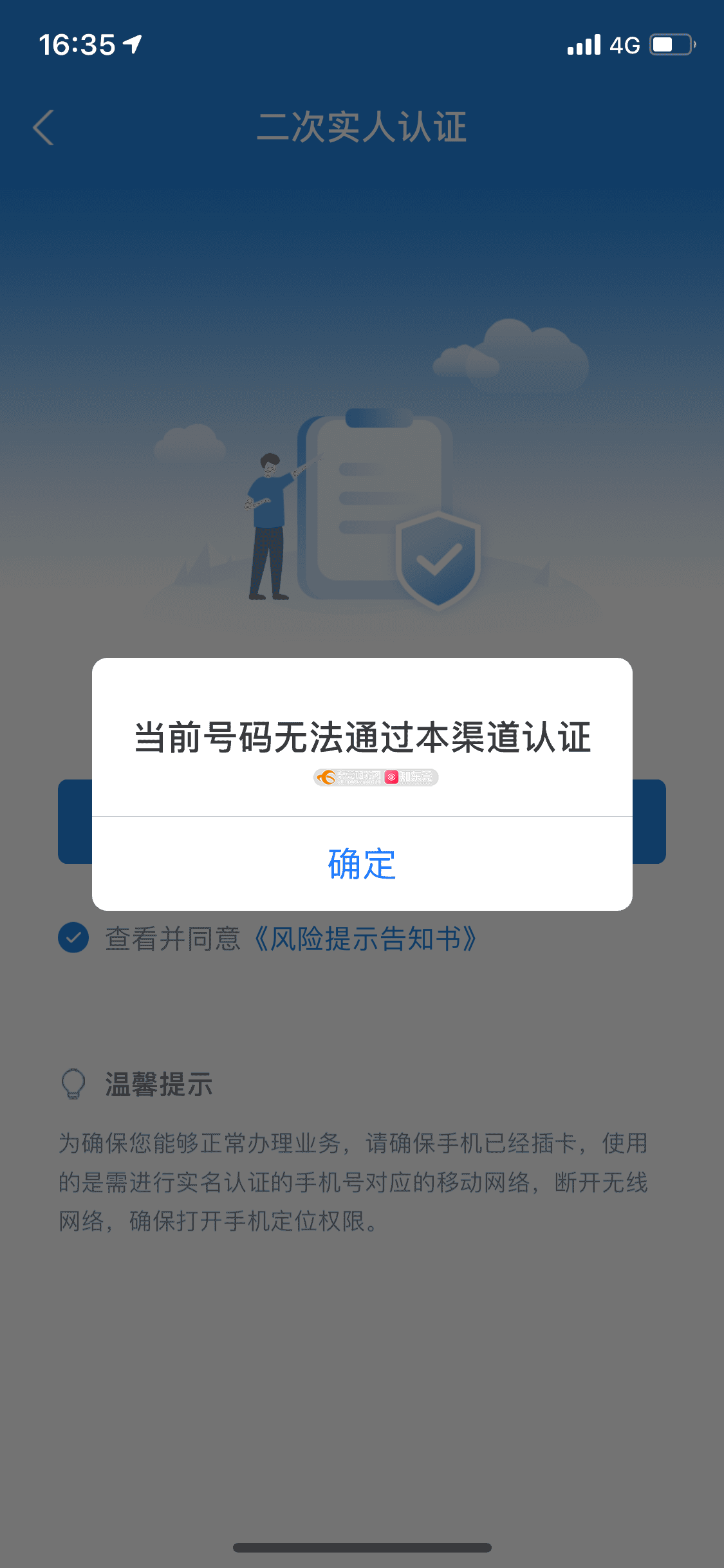Confirm the dialog with 确定
Screen dimensions: 724x1568
coord(362,864)
